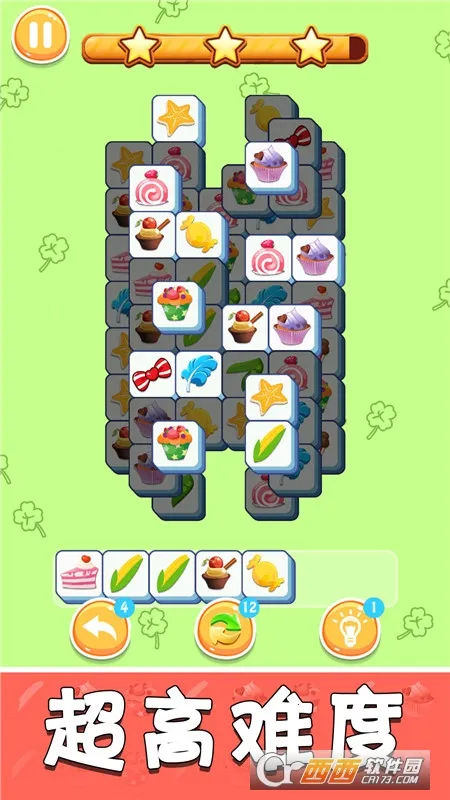Select the yellow candy tile on the board
This screenshot has height=800, width=450.
coord(200,236)
